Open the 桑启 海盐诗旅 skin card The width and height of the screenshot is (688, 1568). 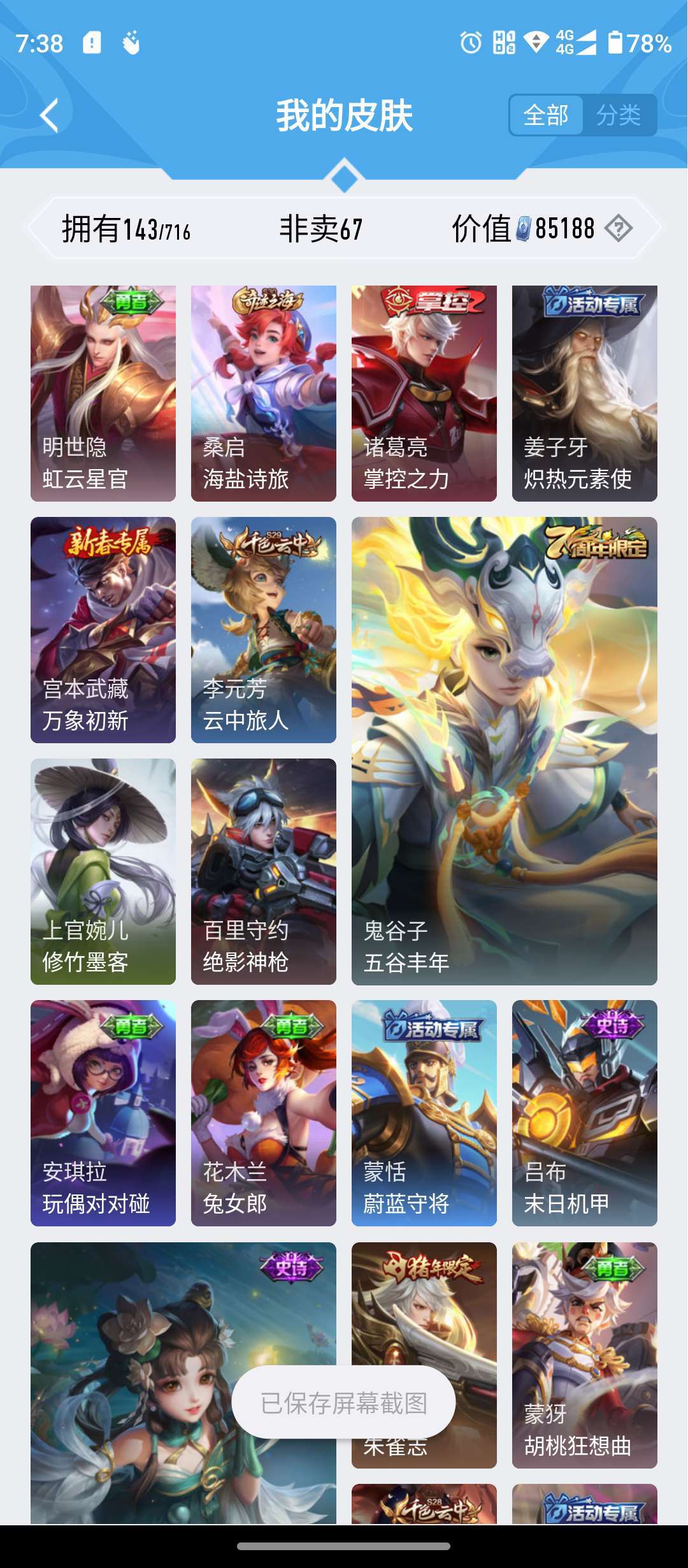point(264,393)
